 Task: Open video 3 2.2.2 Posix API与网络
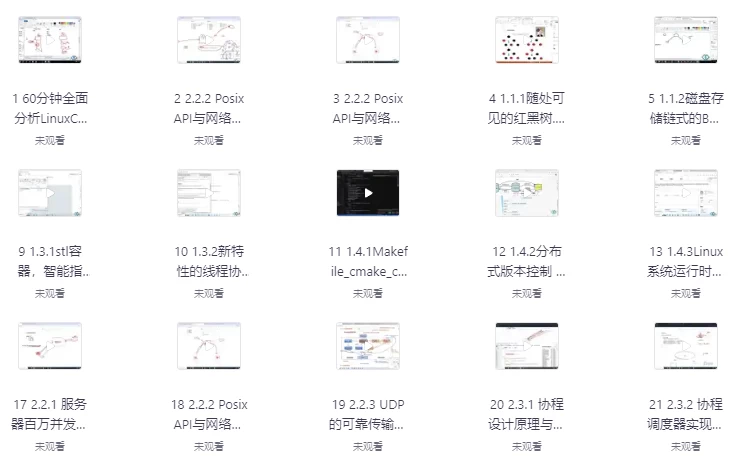click(x=368, y=41)
